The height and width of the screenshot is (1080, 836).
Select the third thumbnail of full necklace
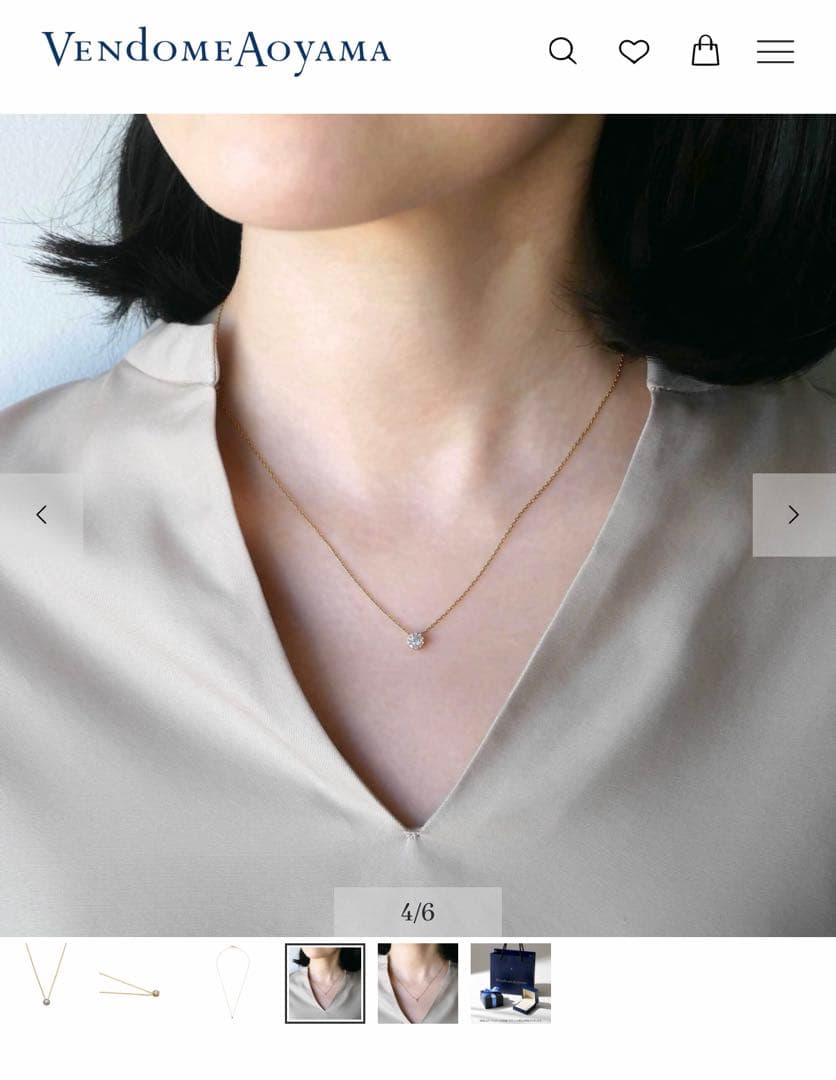tap(232, 983)
